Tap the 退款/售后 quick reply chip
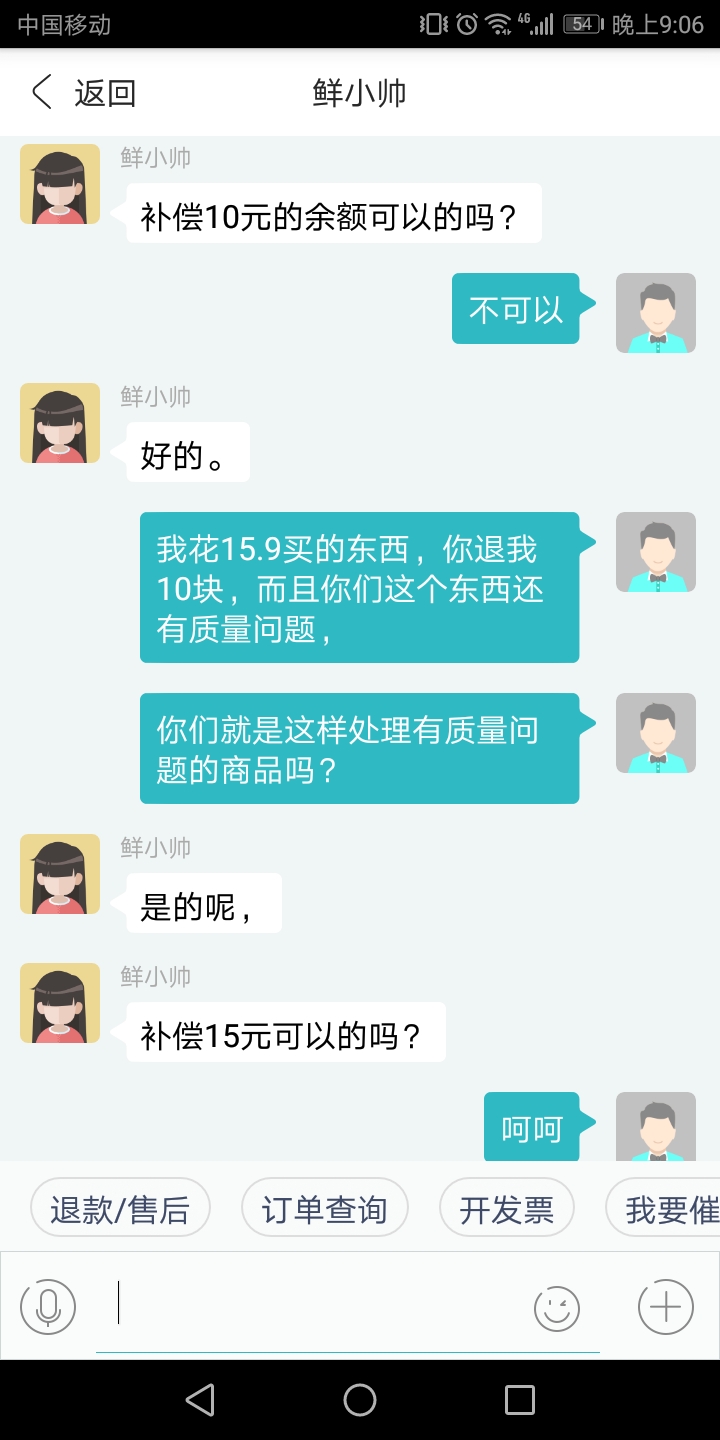The image size is (720, 1440). click(120, 1210)
